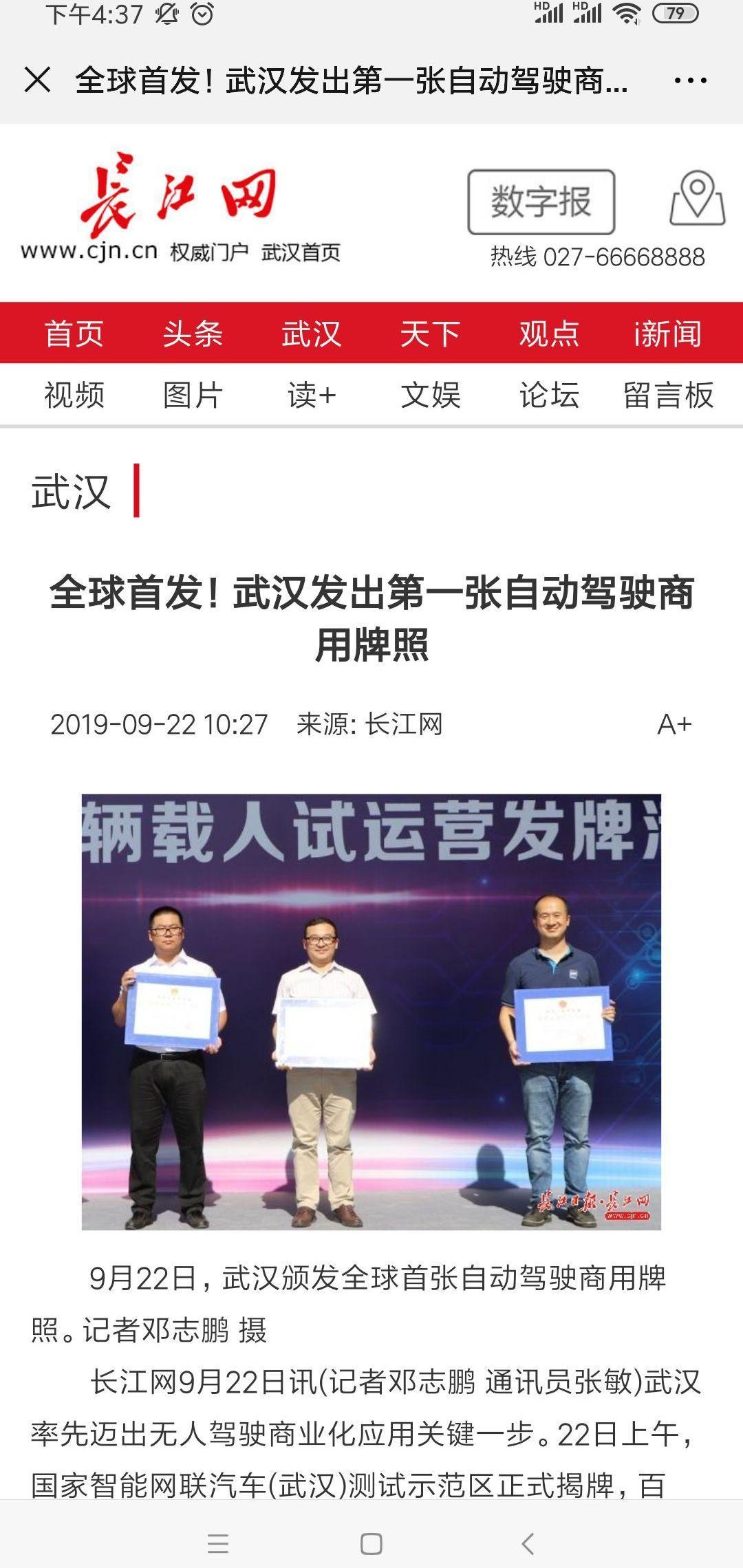Open the article's ceremony photo
This screenshot has height=1568, width=743.
371,1012
